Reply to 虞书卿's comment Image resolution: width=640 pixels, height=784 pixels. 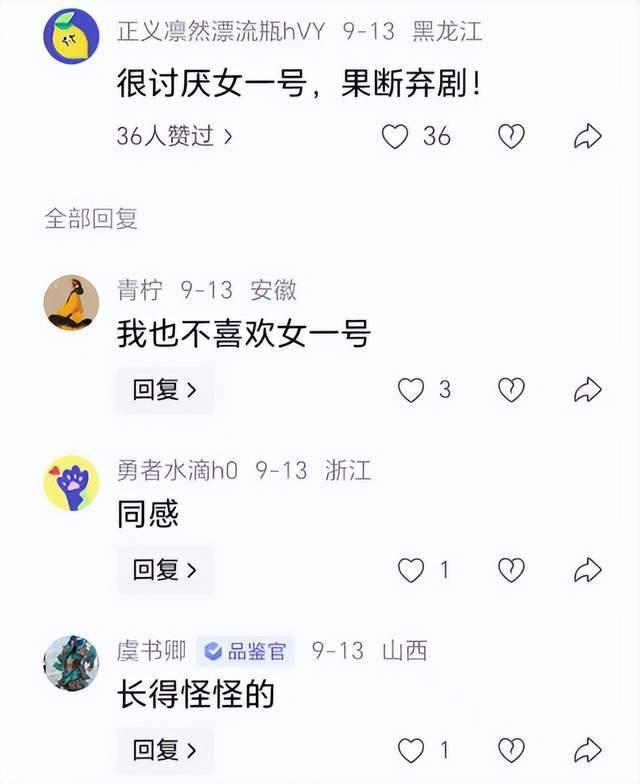(164, 749)
